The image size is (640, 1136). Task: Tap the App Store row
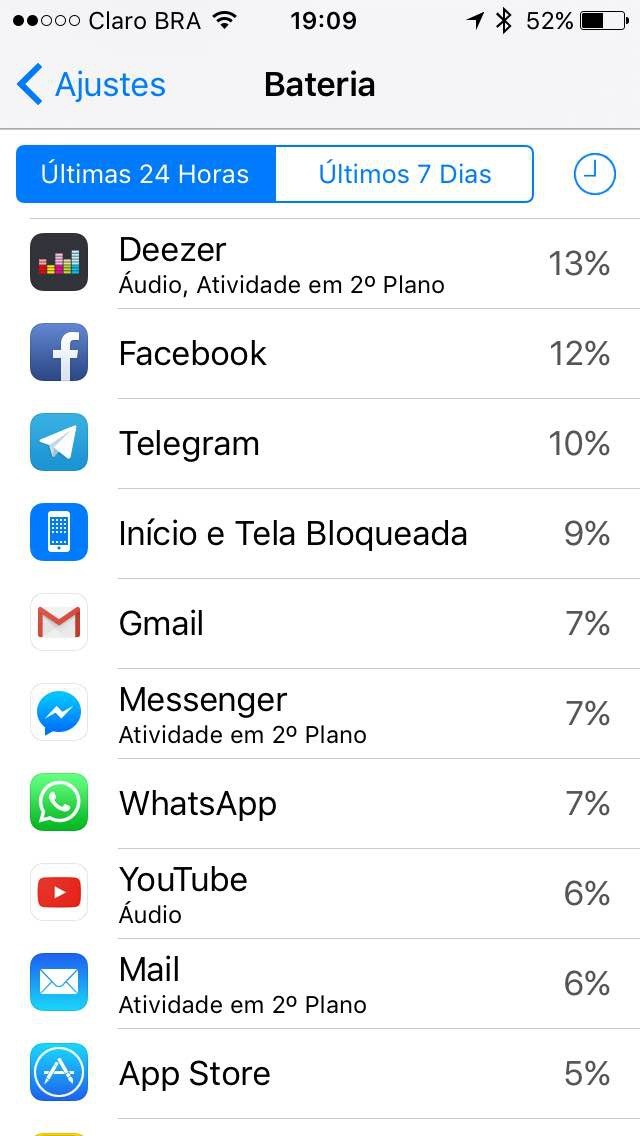320,1073
